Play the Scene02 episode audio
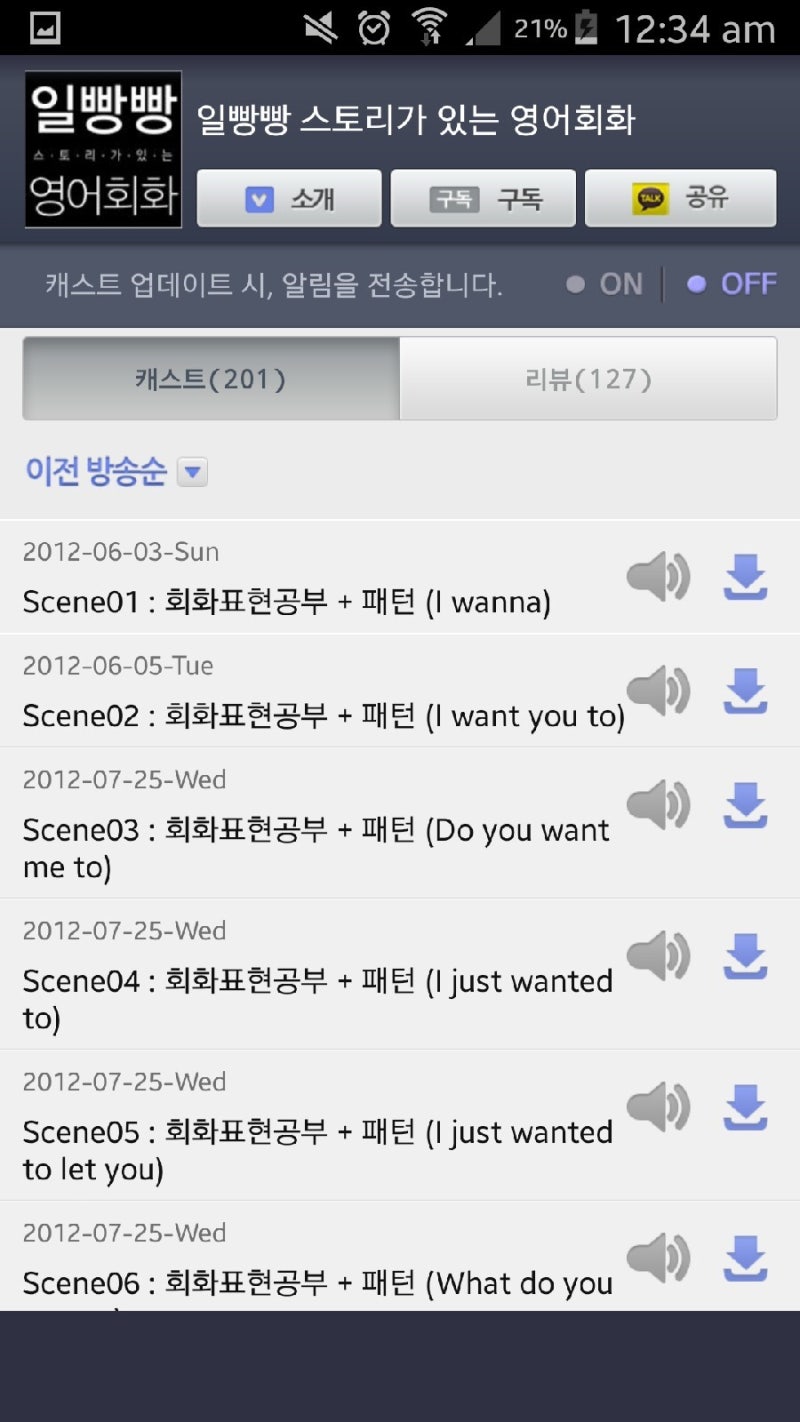This screenshot has height=1422, width=800. (658, 690)
